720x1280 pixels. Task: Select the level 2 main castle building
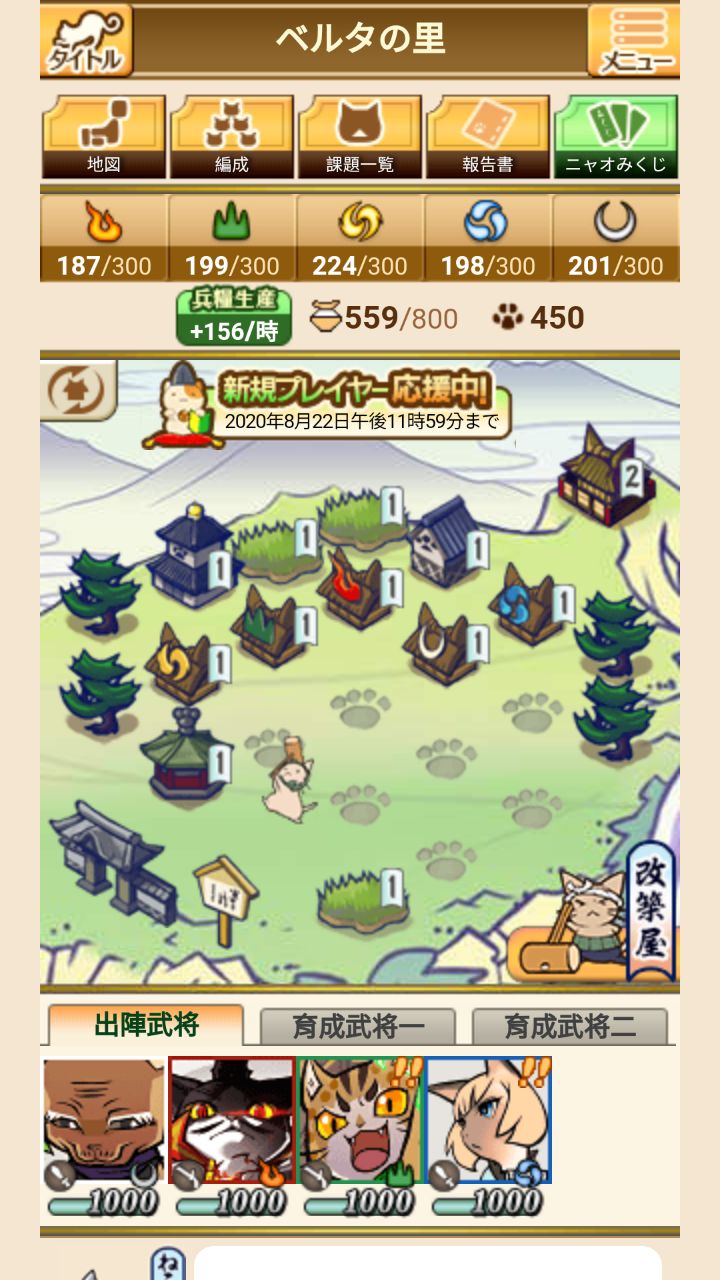pyautogui.click(x=600, y=480)
